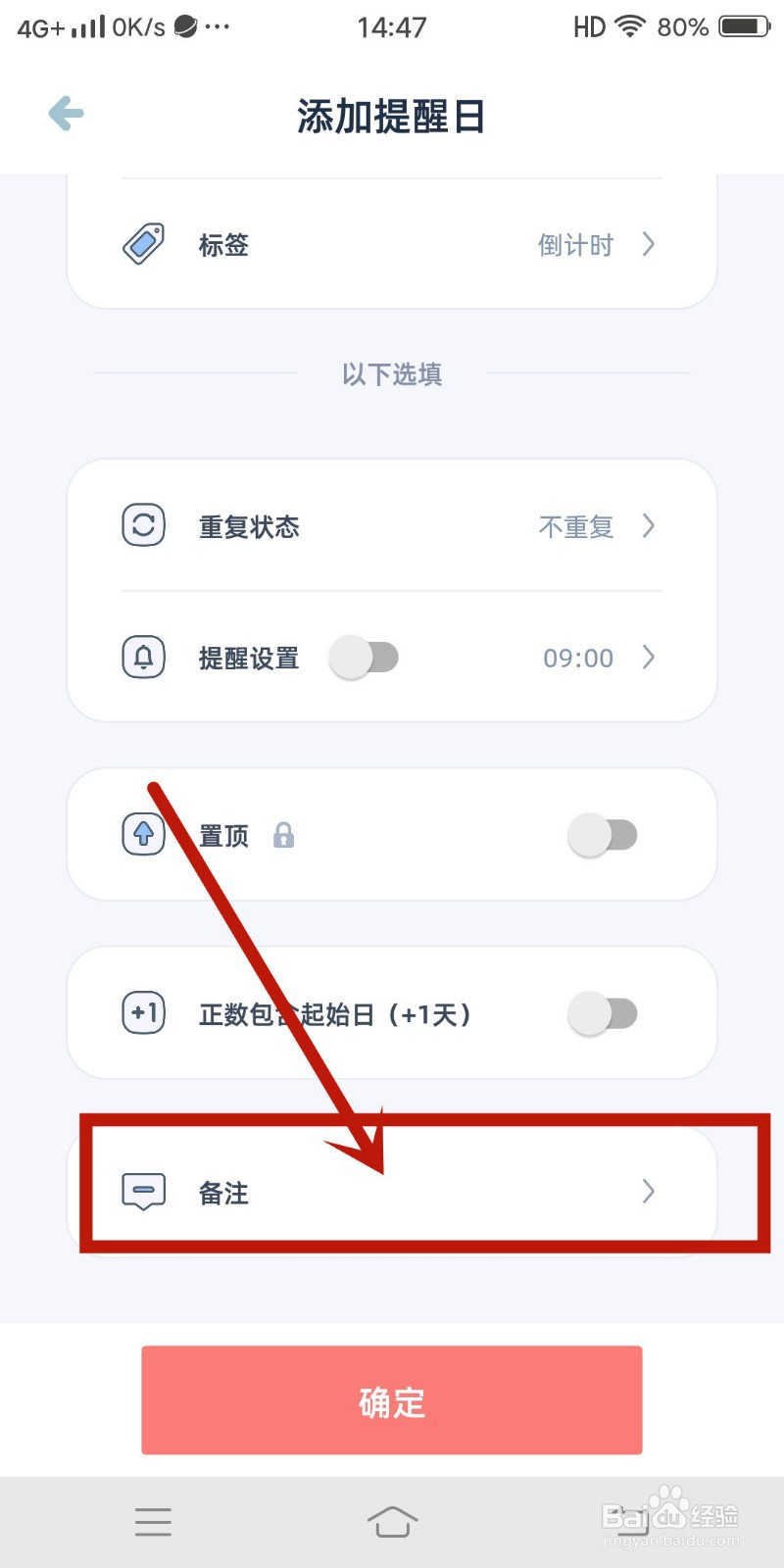Viewport: 784px width, 1568px height.
Task: Tap the back arrow at top left
Action: coord(65,114)
